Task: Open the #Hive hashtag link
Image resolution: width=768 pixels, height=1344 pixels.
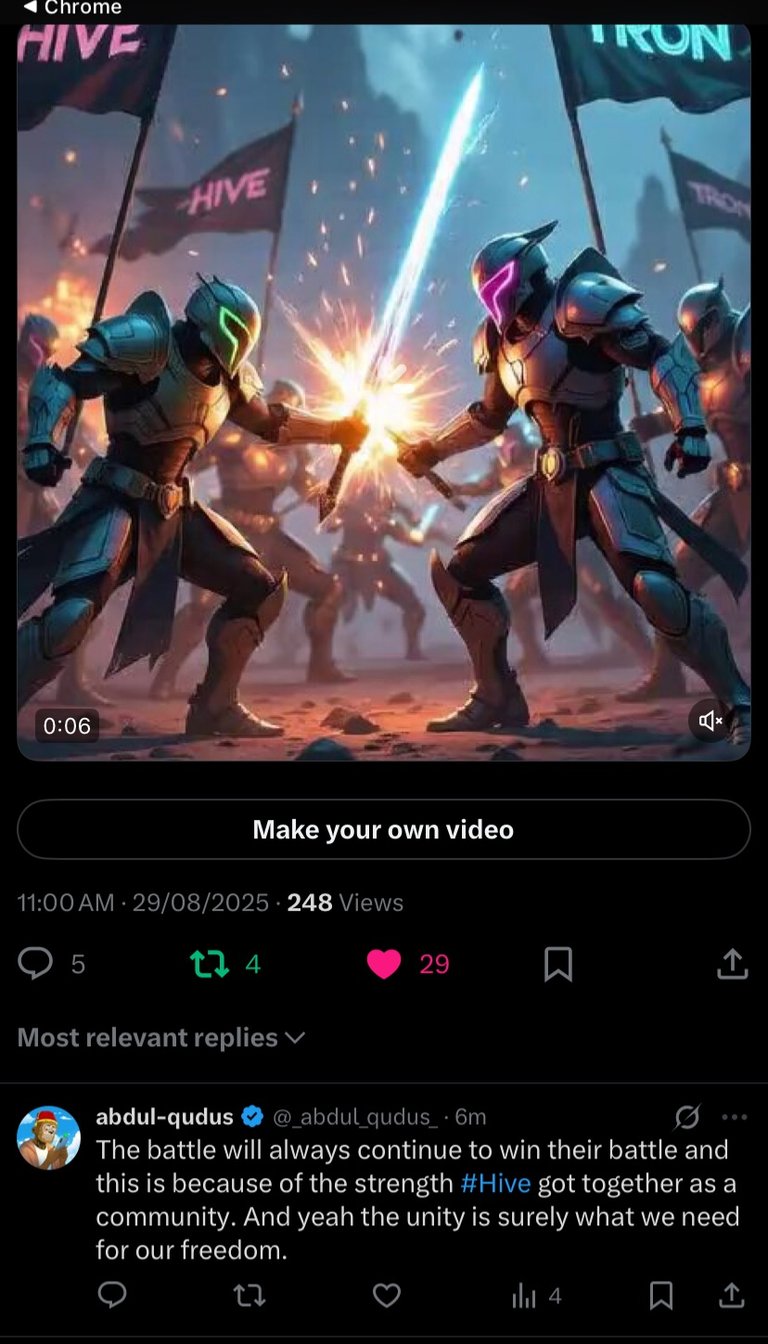Action: click(x=495, y=1183)
